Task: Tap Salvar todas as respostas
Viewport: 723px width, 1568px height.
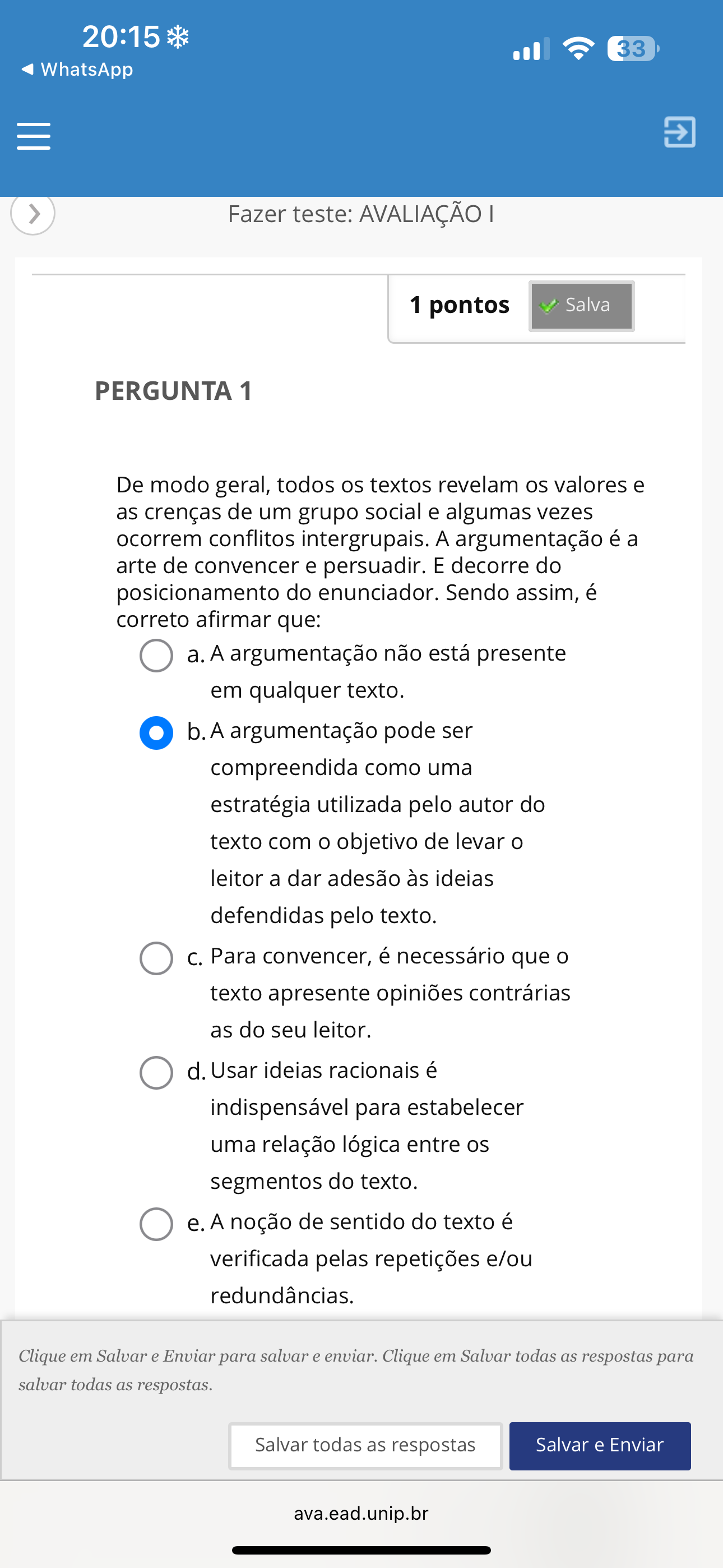Action: 365,1446
